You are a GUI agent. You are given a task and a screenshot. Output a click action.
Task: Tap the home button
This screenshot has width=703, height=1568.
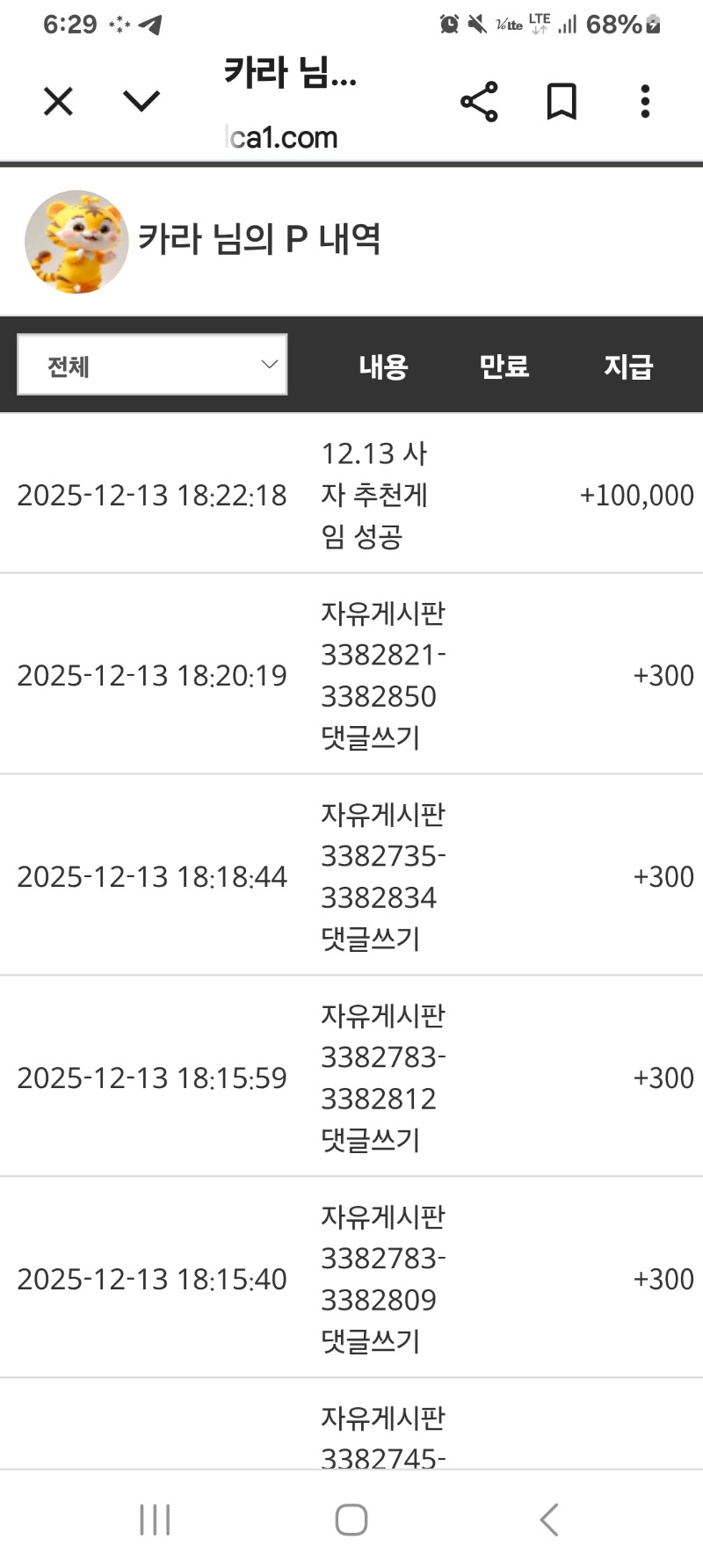click(351, 1517)
